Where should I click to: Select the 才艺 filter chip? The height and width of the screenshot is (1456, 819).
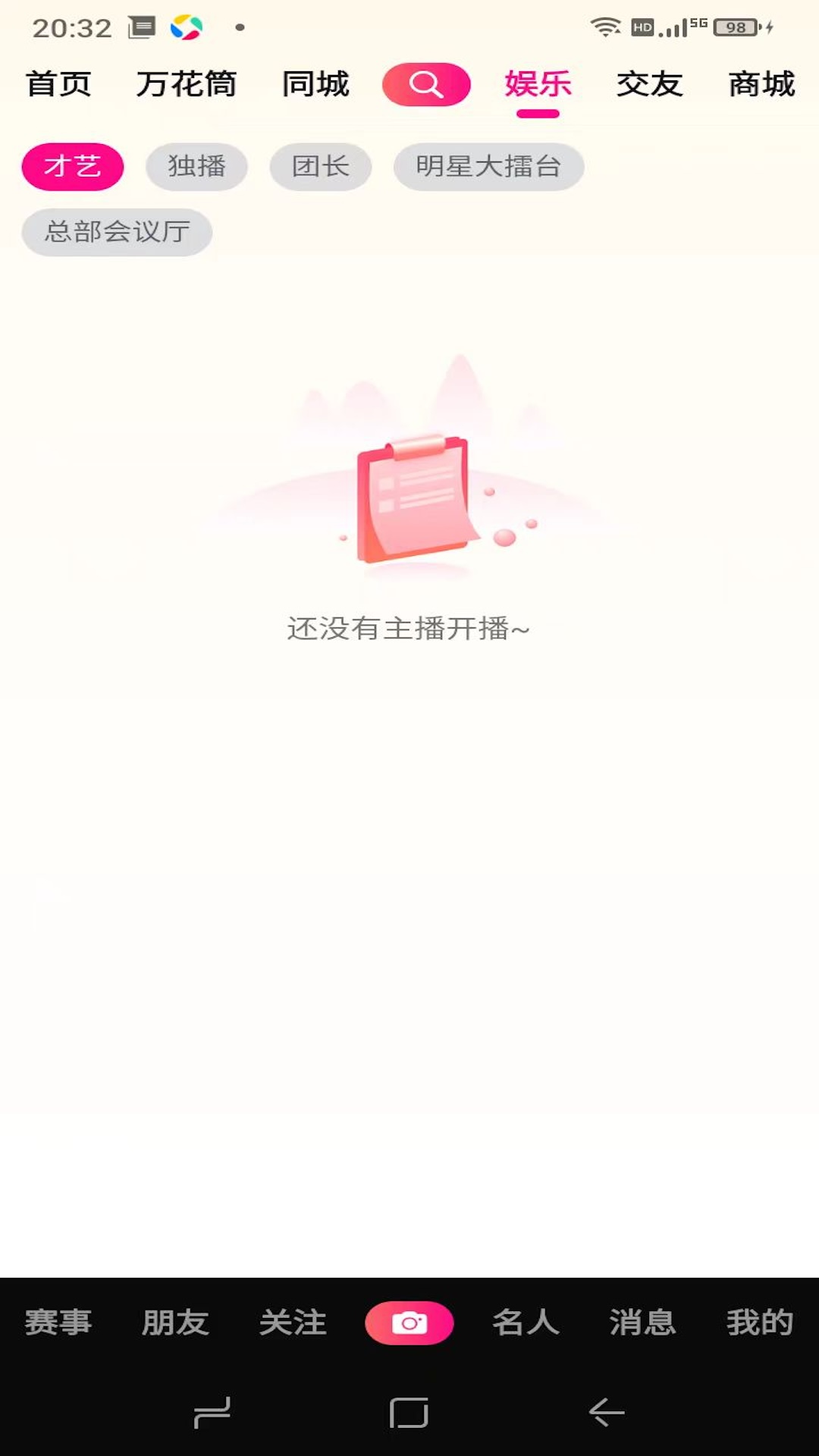pyautogui.click(x=73, y=166)
